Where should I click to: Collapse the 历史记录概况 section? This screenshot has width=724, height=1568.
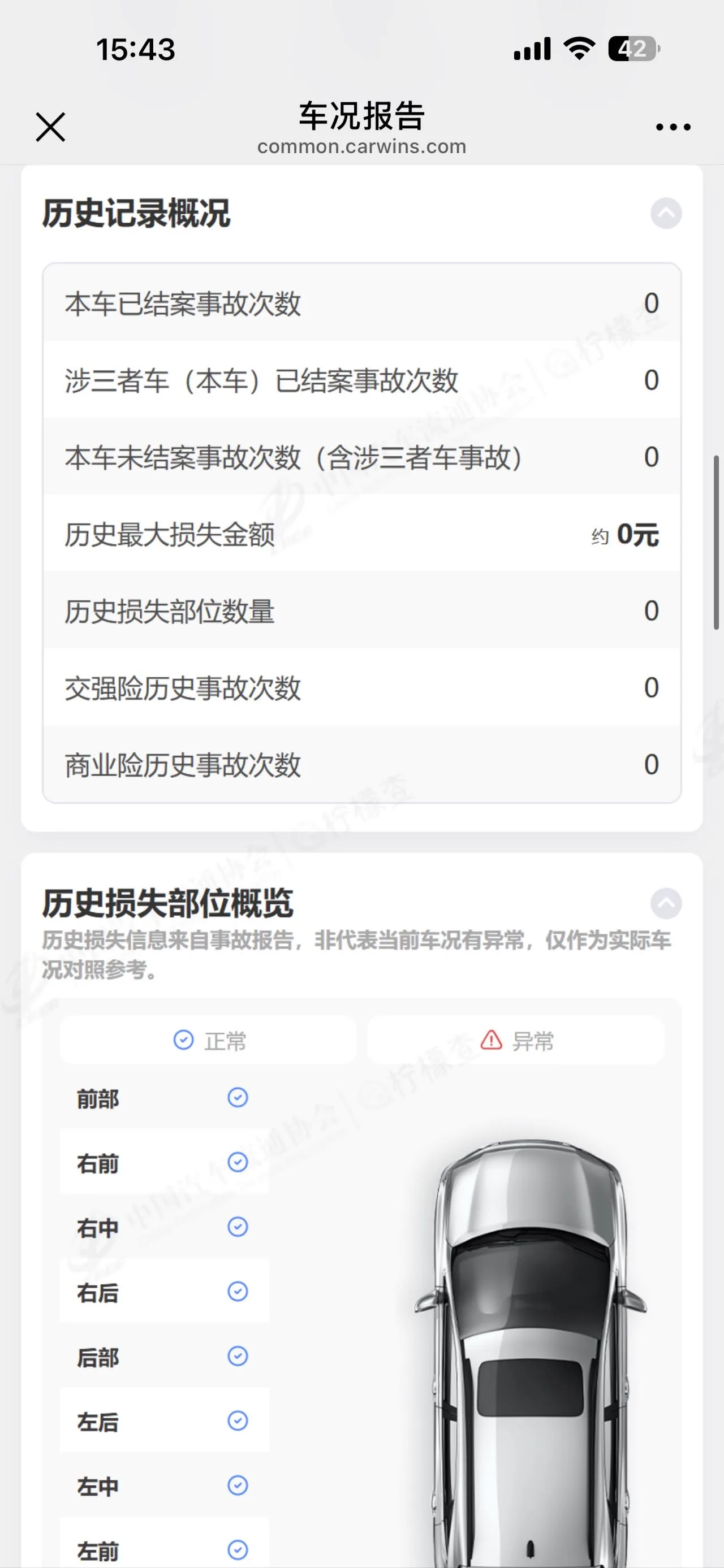[x=666, y=213]
